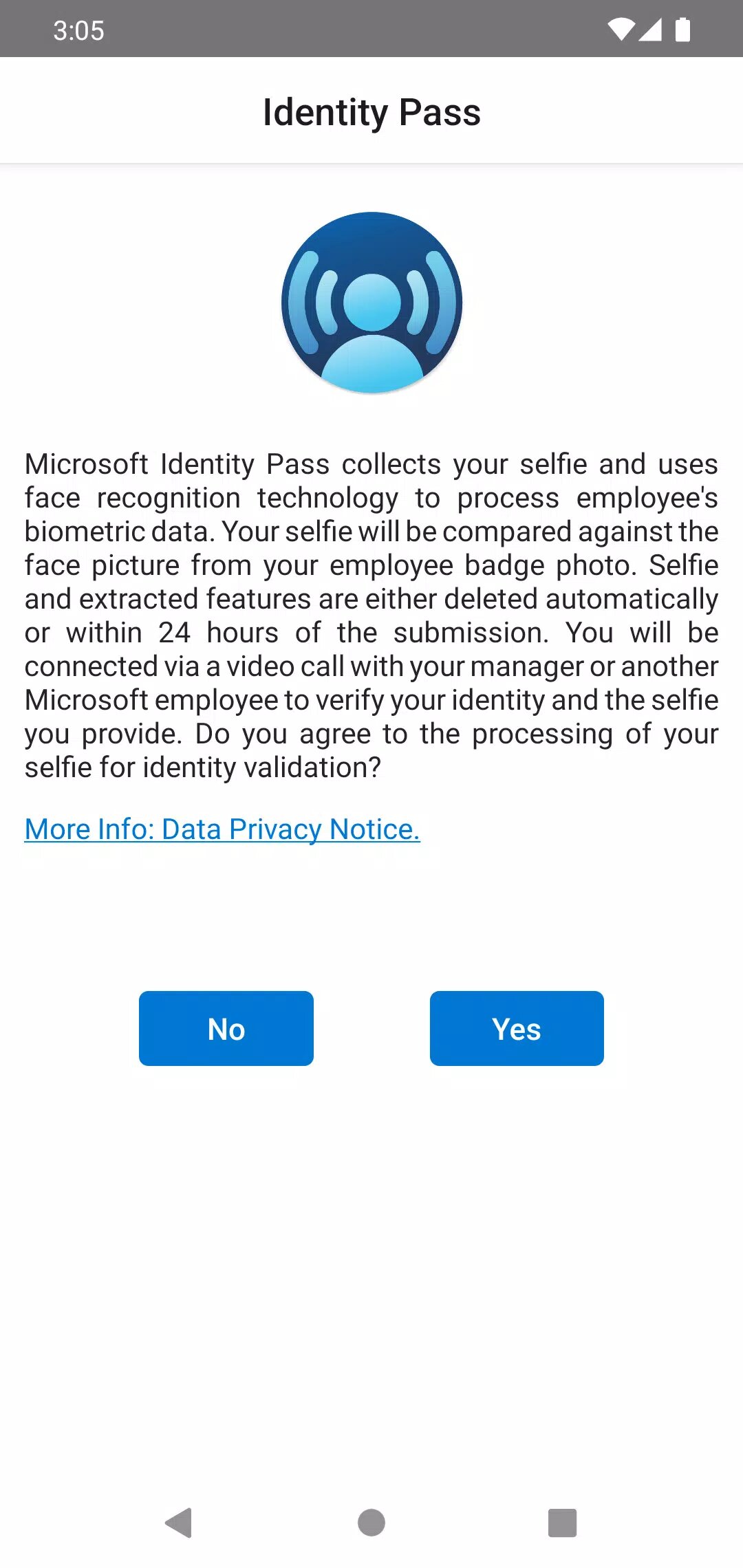Decline with the No button

(226, 1028)
